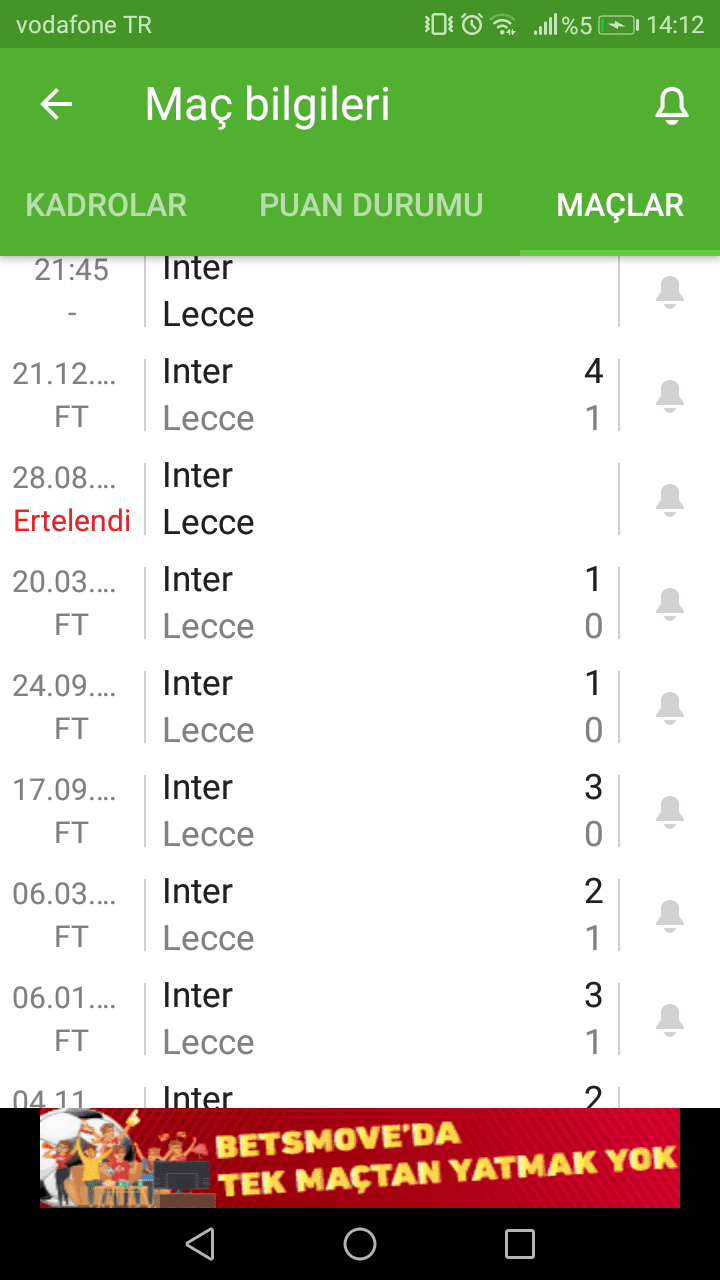Tap the system home button
This screenshot has width=720, height=1280.
[360, 1244]
